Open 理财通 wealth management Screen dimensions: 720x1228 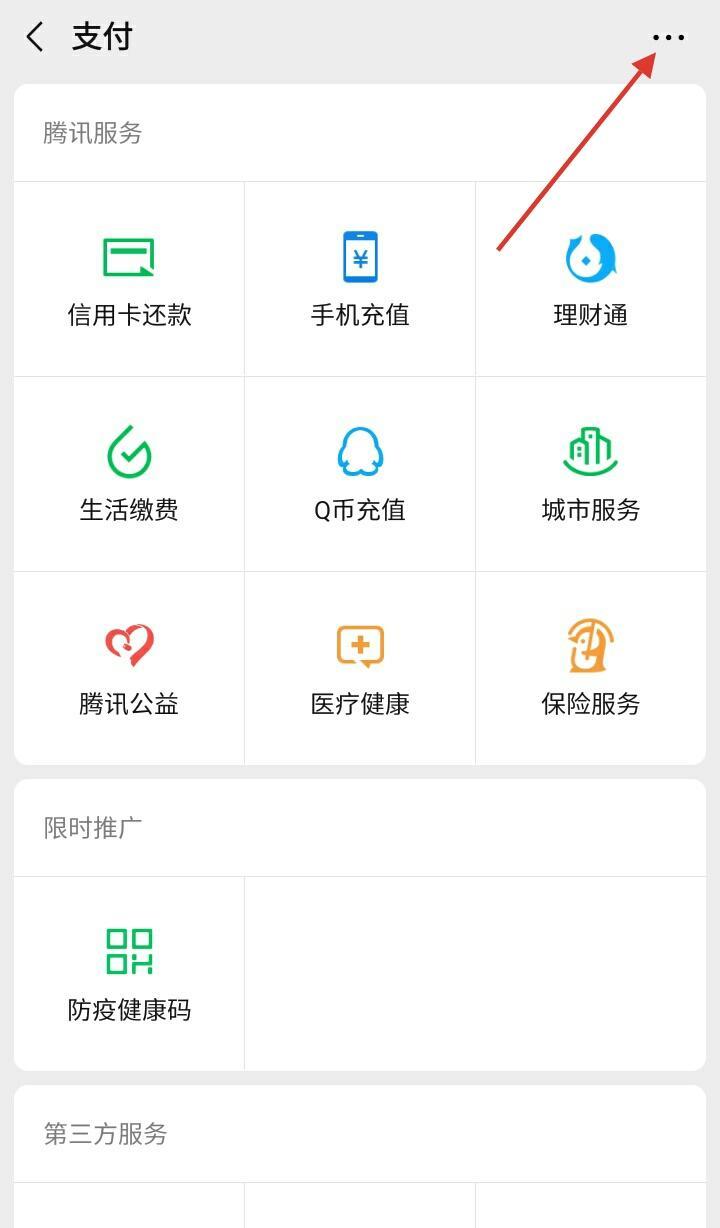(590, 280)
